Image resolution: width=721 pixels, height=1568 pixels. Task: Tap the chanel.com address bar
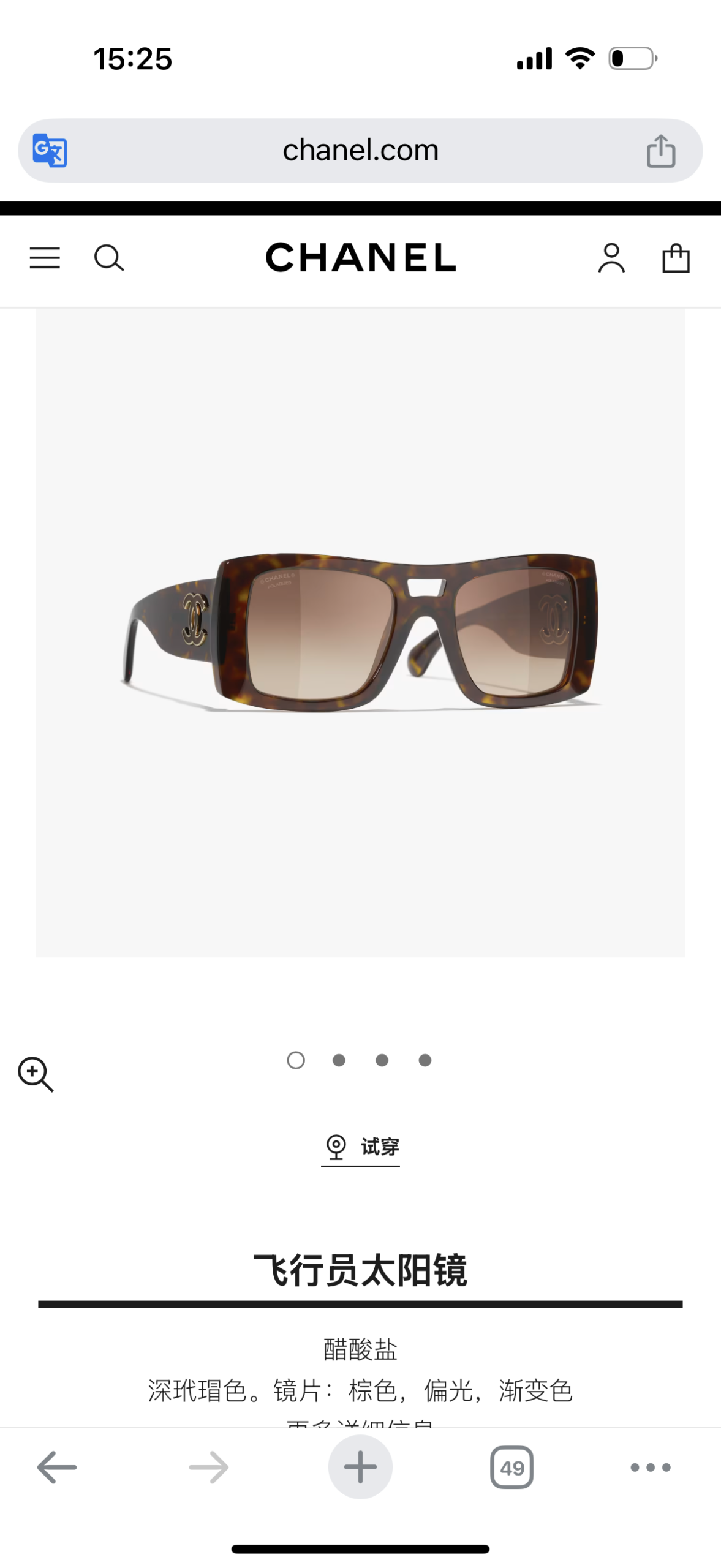[x=360, y=150]
